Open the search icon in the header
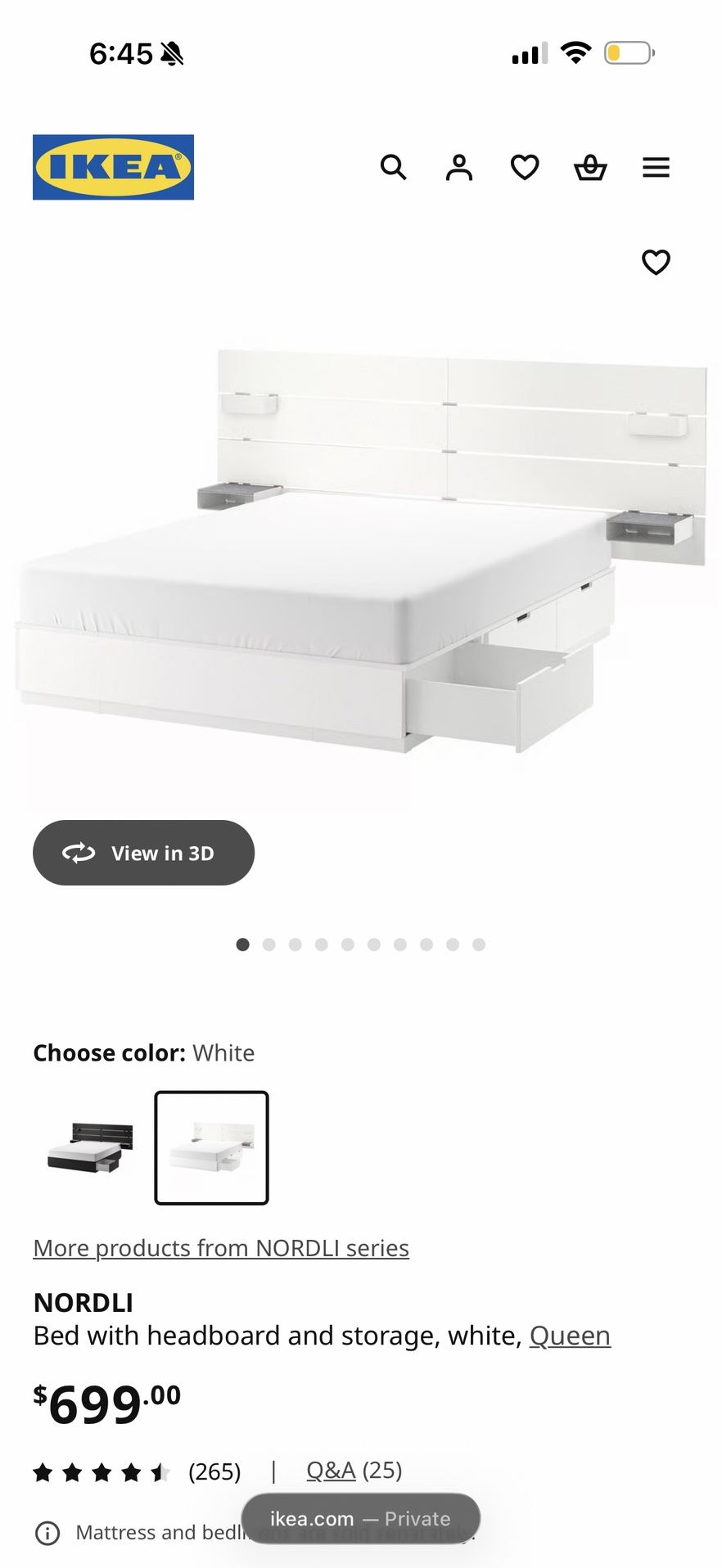Image resolution: width=722 pixels, height=1568 pixels. (393, 168)
